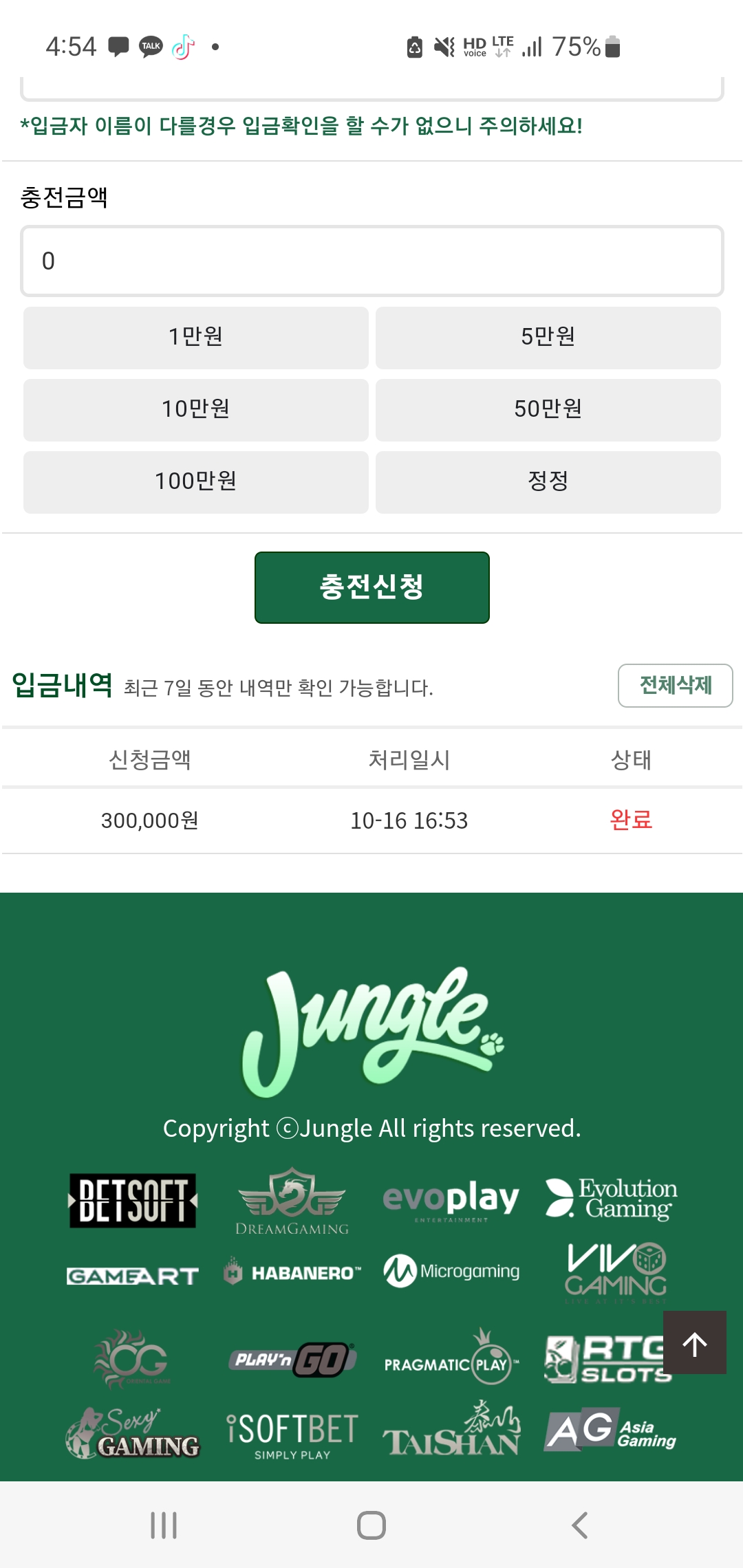Viewport: 743px width, 1568px height.
Task: Go back using the system back button
Action: click(x=579, y=1525)
